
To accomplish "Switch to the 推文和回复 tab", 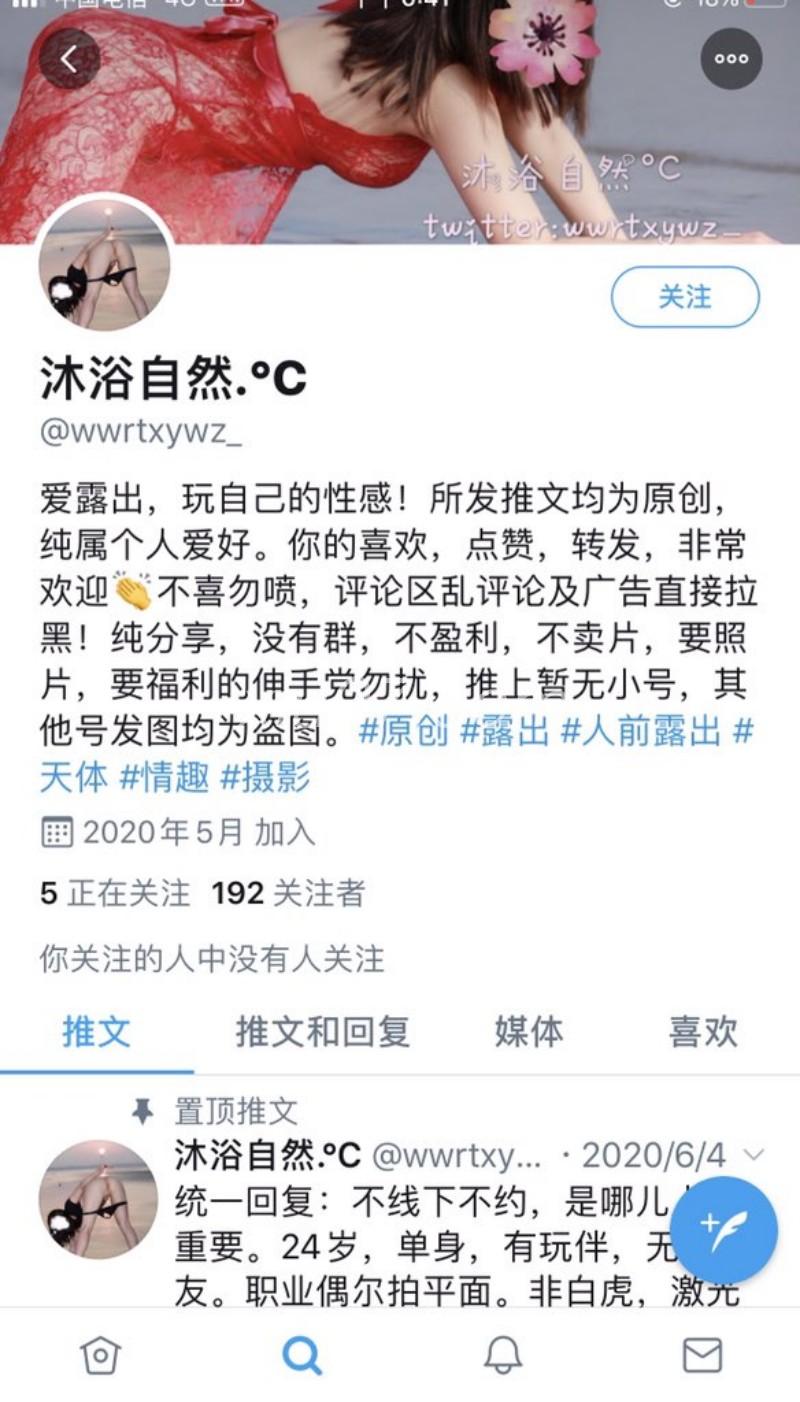I will pyautogui.click(x=323, y=1031).
